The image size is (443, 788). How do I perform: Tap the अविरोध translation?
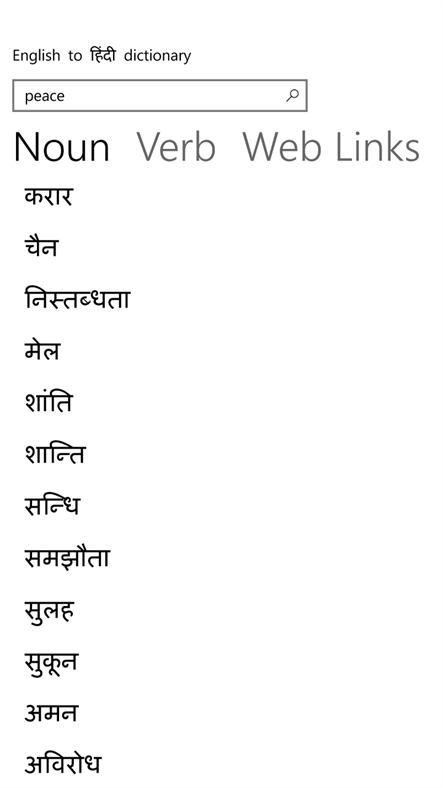pos(62,764)
